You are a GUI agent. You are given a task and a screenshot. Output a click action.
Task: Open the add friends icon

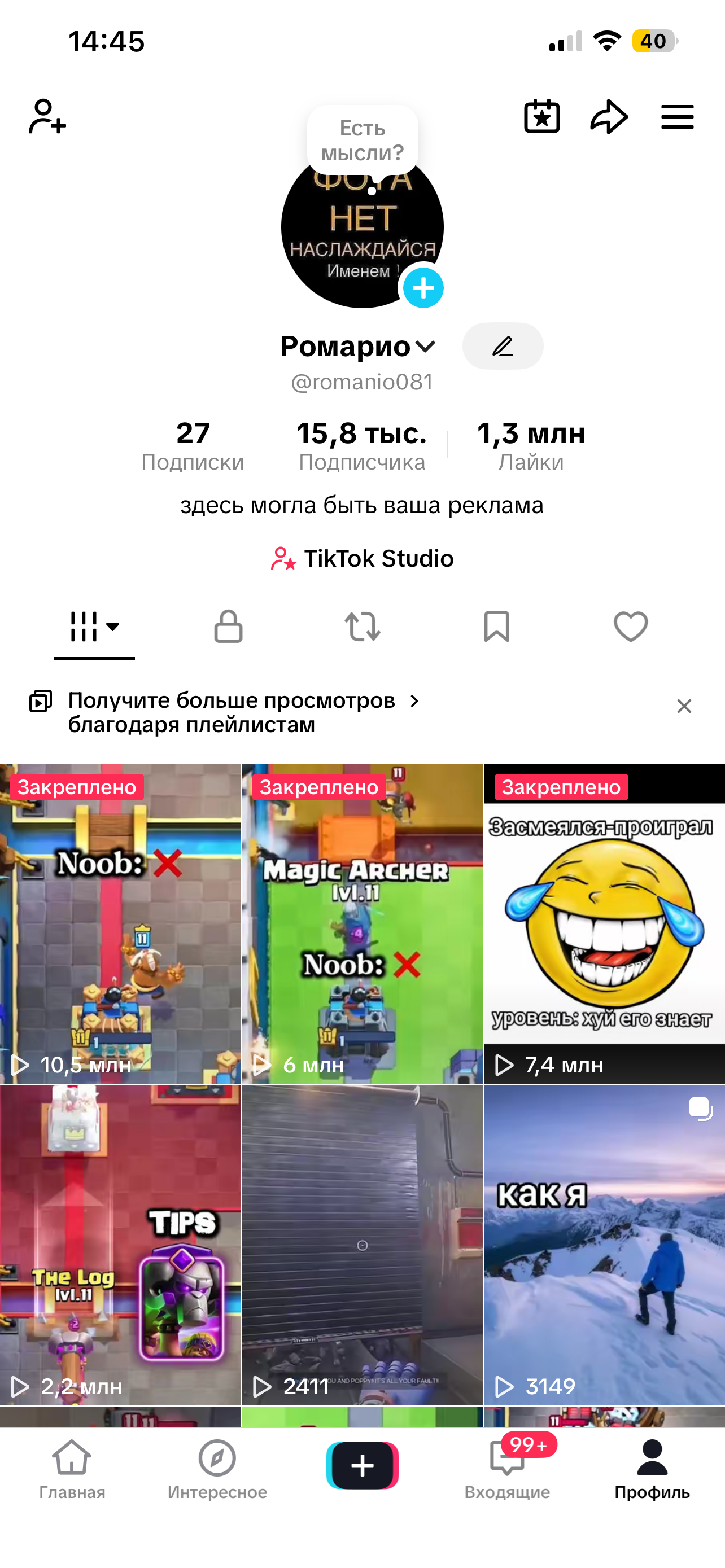tap(47, 116)
